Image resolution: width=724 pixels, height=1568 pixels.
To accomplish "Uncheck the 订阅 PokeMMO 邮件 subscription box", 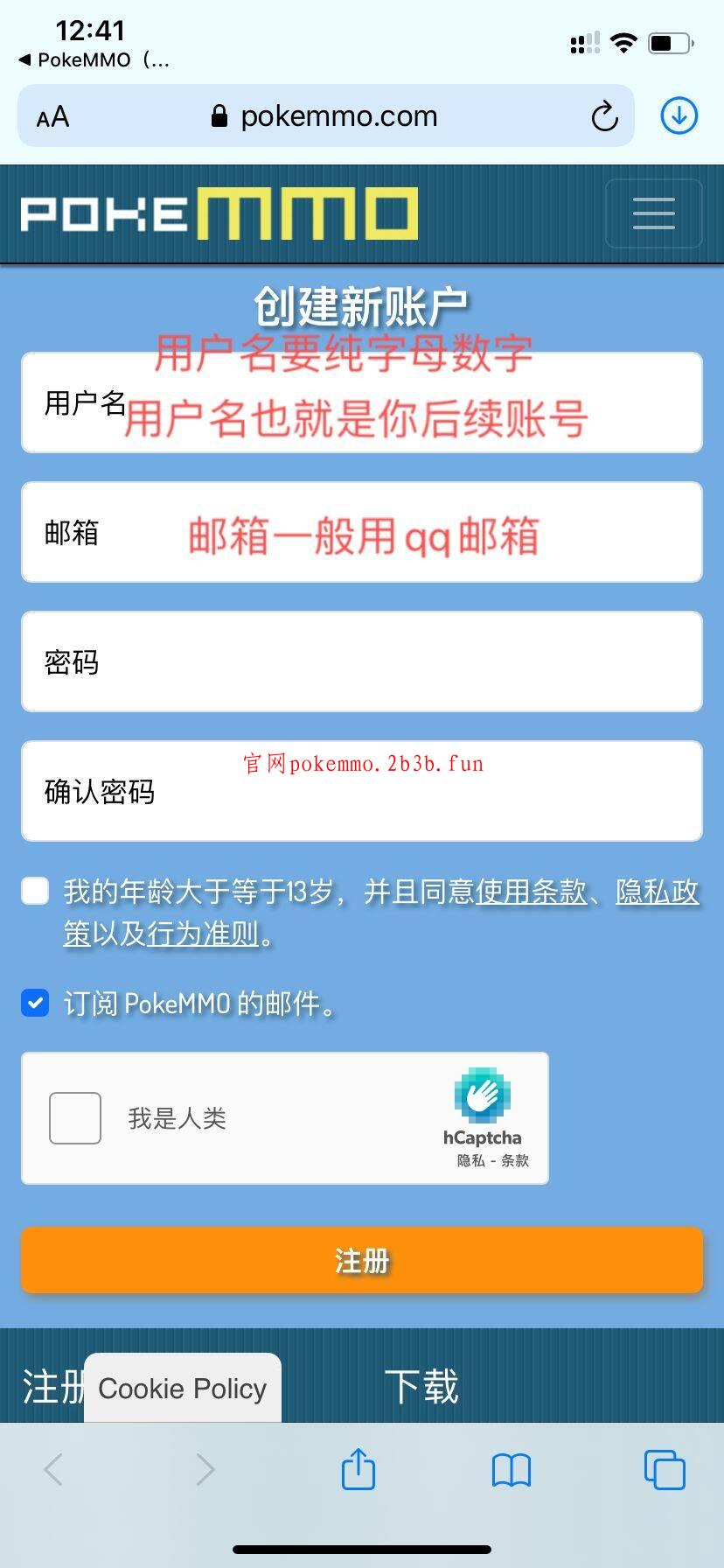I will pyautogui.click(x=35, y=1003).
